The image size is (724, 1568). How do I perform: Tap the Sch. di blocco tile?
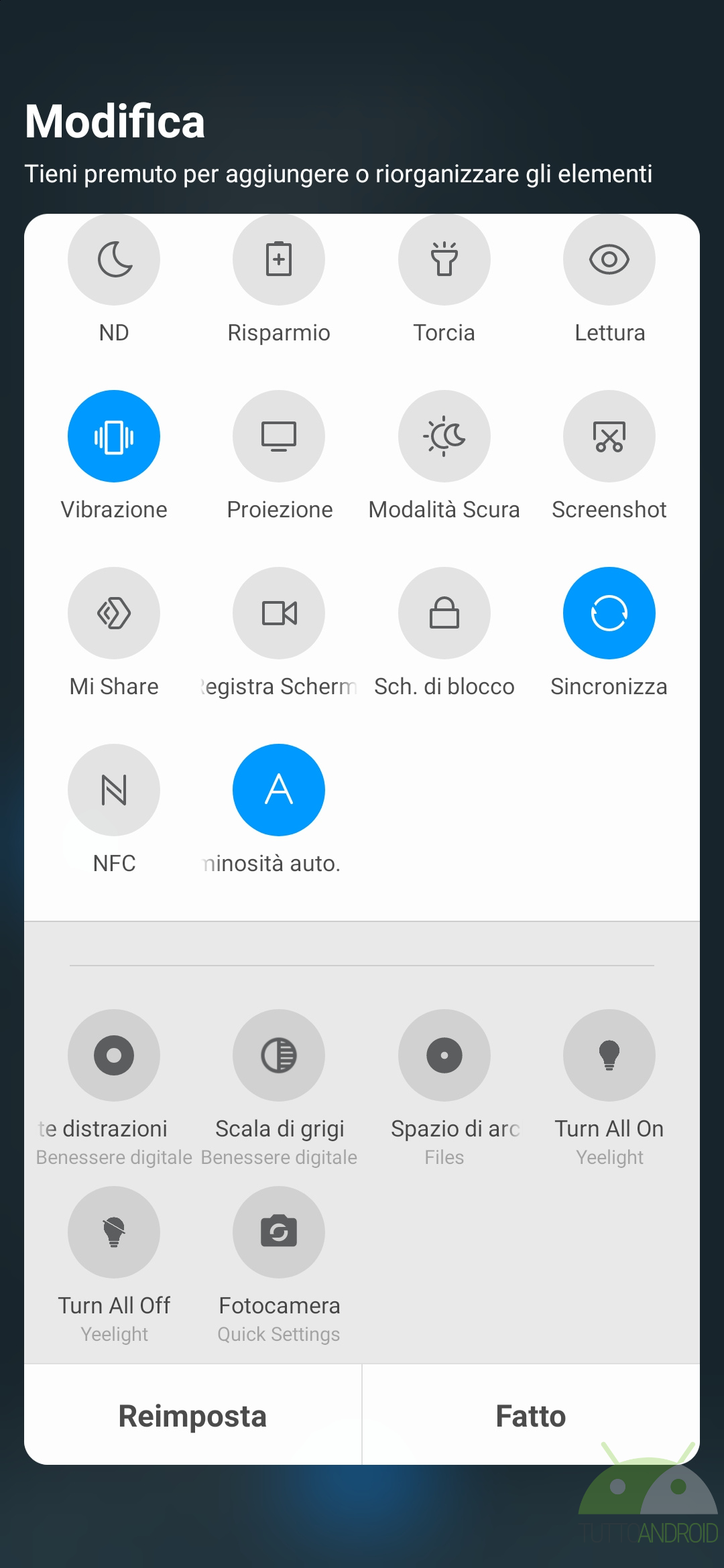pyautogui.click(x=444, y=613)
